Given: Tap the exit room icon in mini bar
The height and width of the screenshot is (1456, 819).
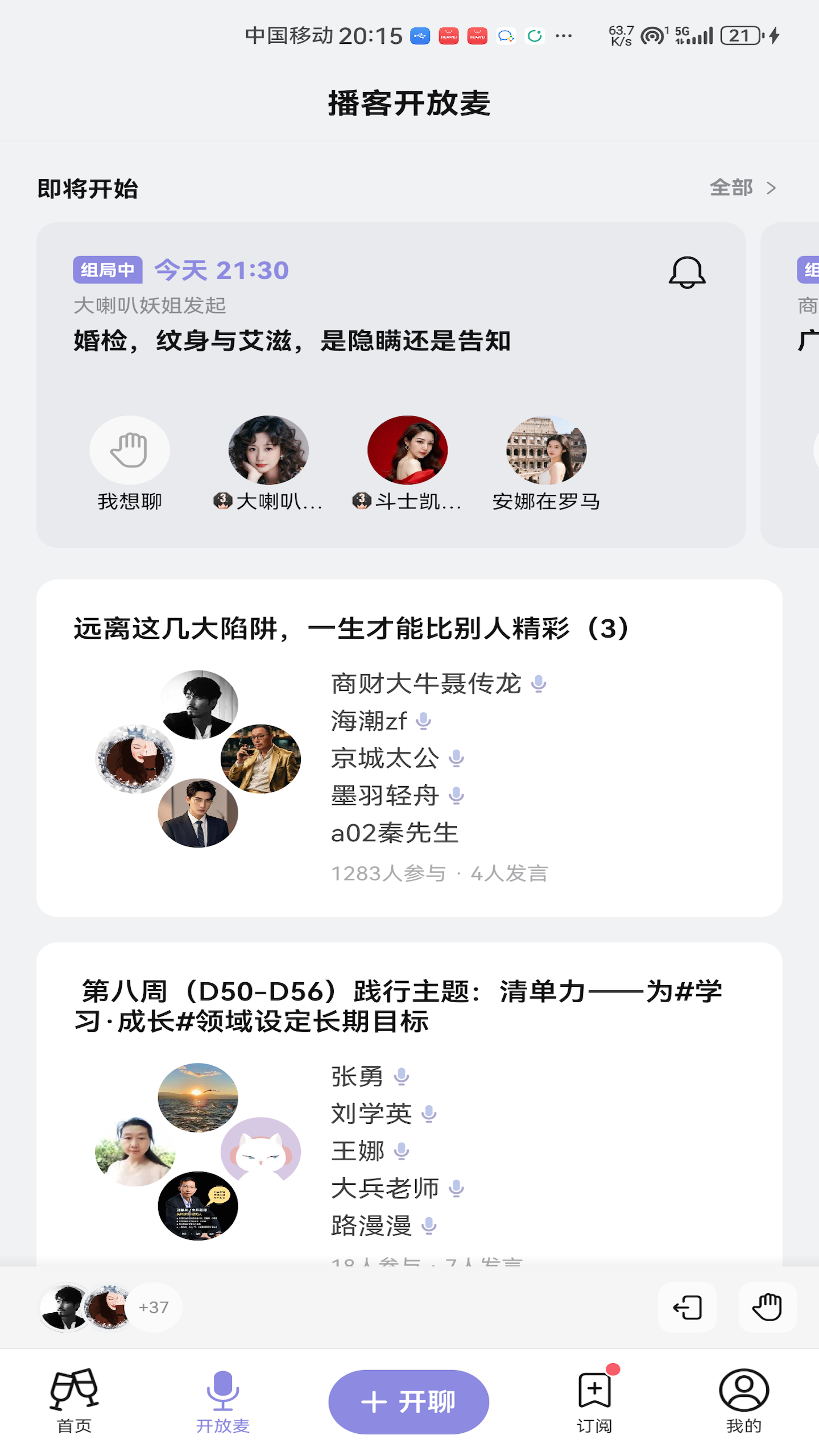Looking at the screenshot, I should coord(687,1307).
